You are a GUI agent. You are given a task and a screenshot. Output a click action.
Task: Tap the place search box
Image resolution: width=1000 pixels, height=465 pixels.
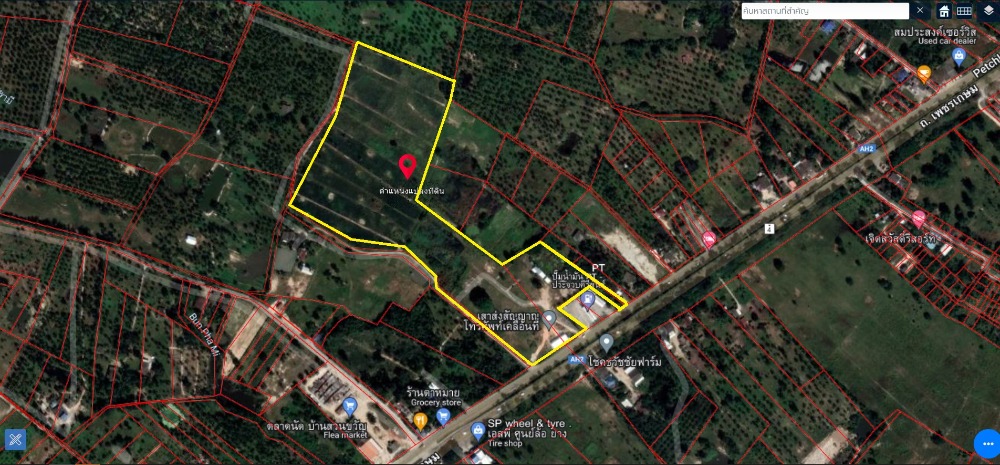[825, 10]
